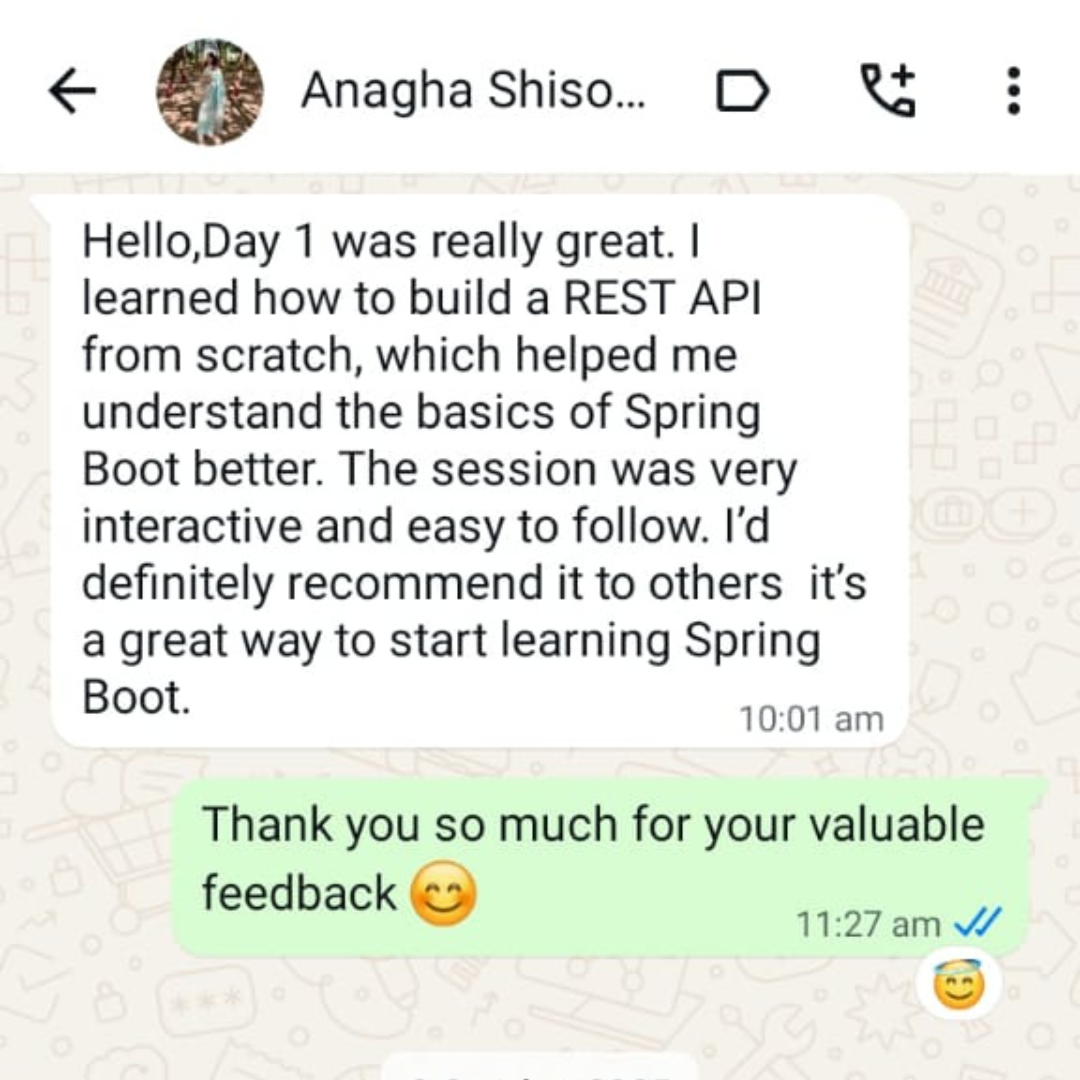Open Anagha's profile picture
The image size is (1080, 1080).
click(x=209, y=92)
